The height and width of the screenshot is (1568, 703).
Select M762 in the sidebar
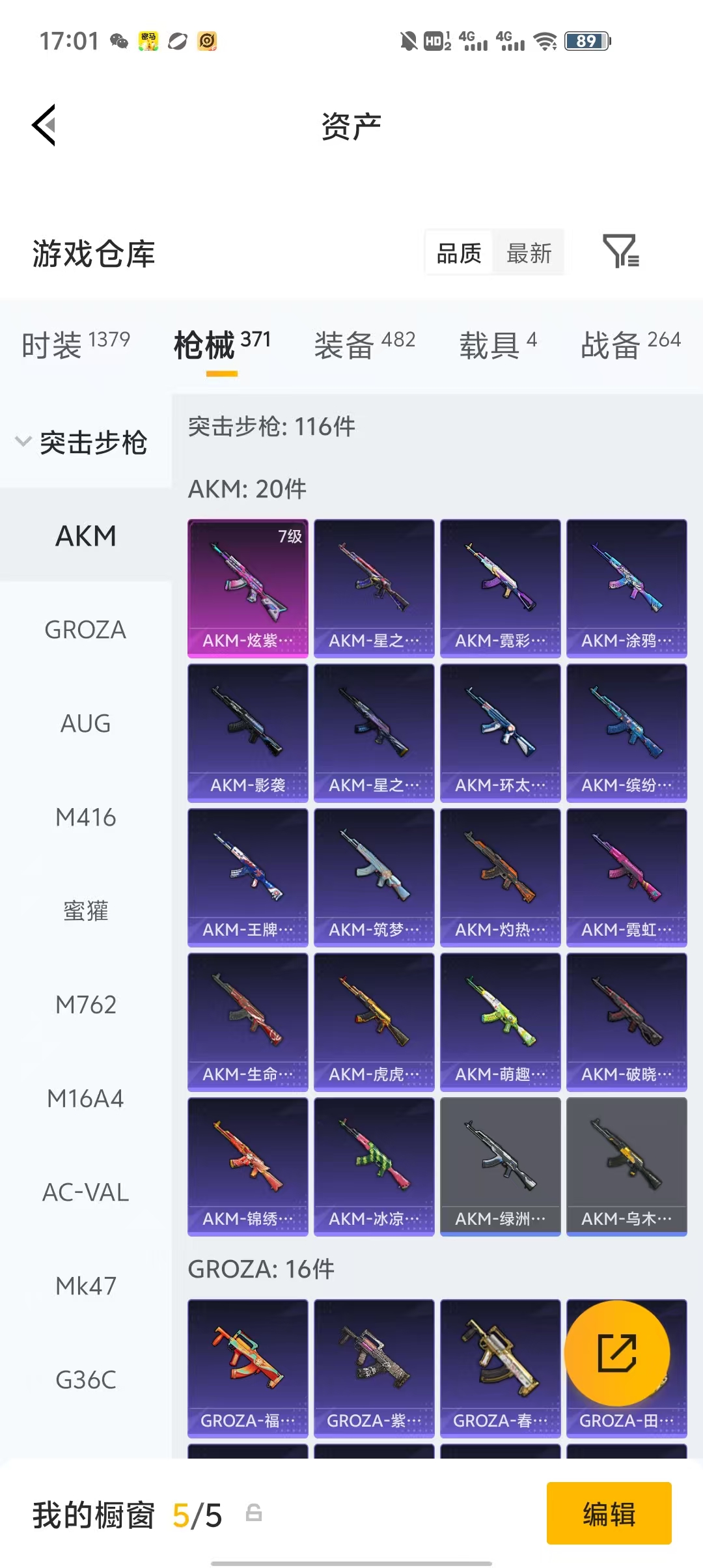(85, 1005)
